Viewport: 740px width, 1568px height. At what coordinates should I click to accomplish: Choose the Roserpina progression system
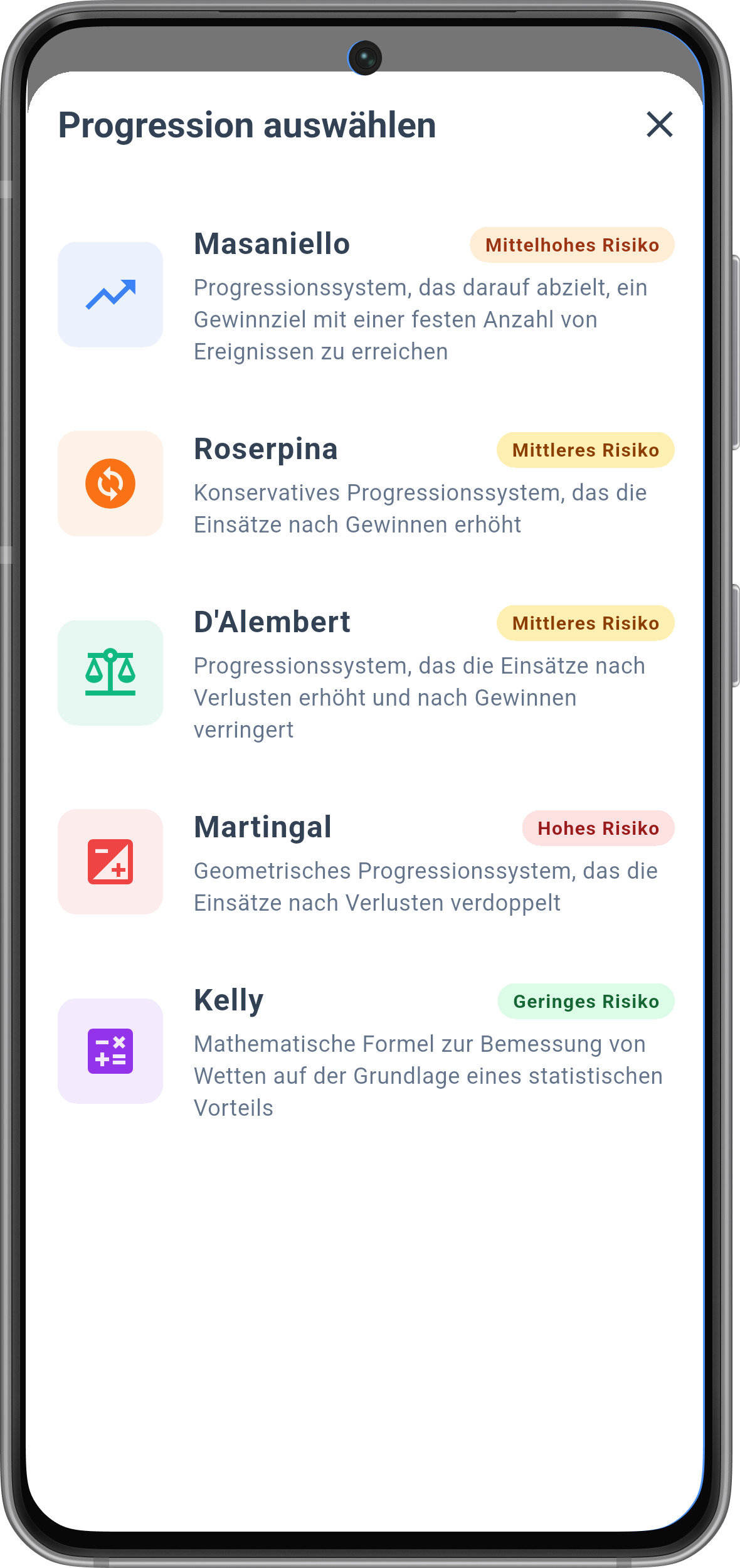(366, 484)
